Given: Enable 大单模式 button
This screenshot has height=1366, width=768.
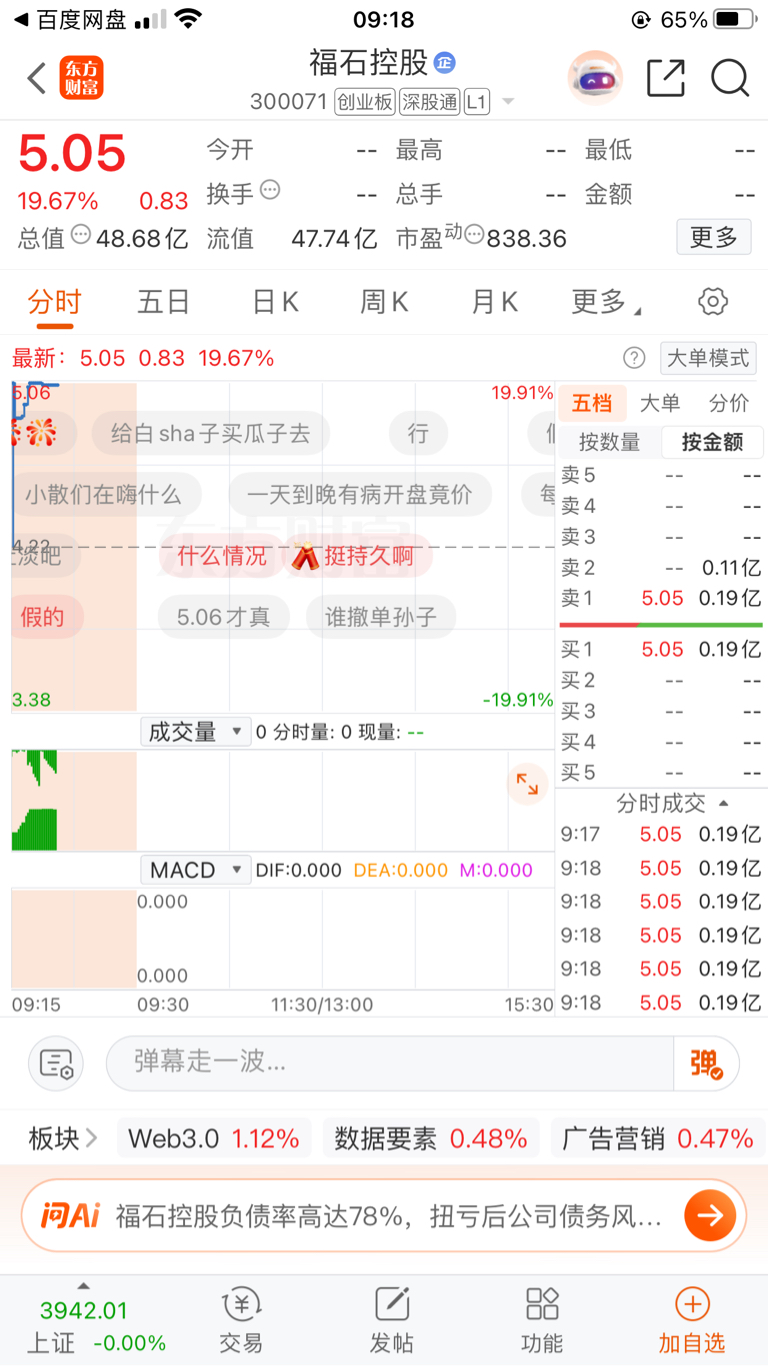Looking at the screenshot, I should (708, 358).
